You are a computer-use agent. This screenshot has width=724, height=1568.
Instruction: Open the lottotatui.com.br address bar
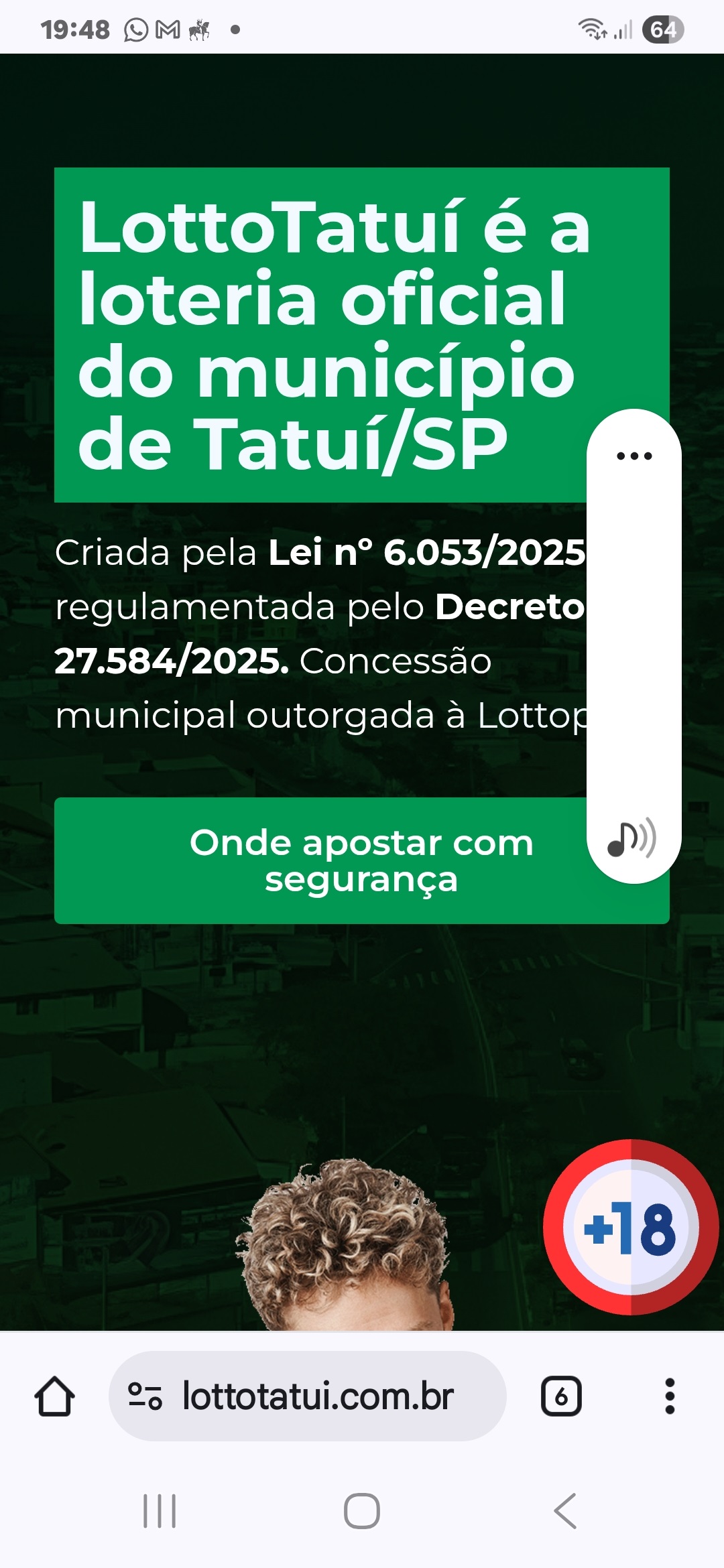[x=318, y=1396]
